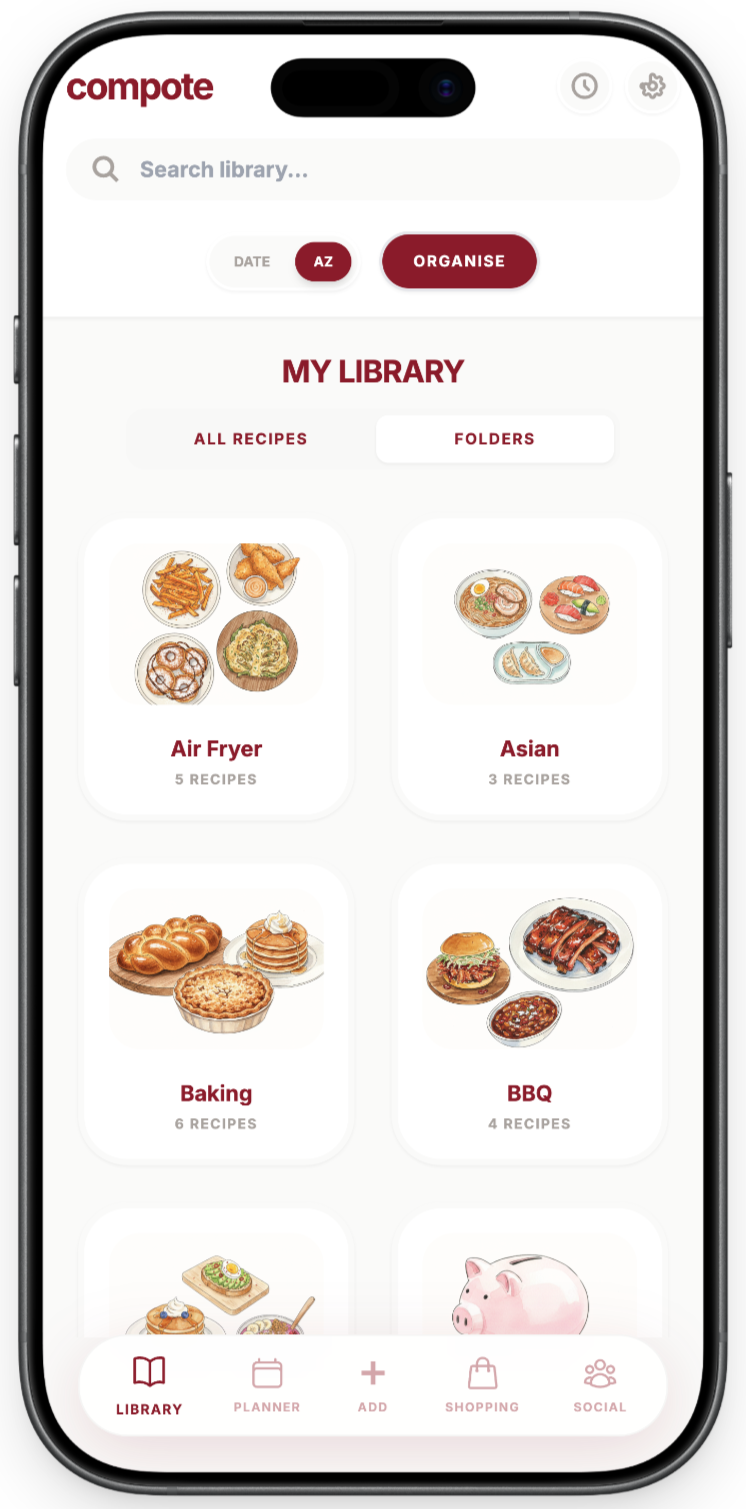The height and width of the screenshot is (1509, 746).
Task: Select the AZ sort option
Action: 323,262
